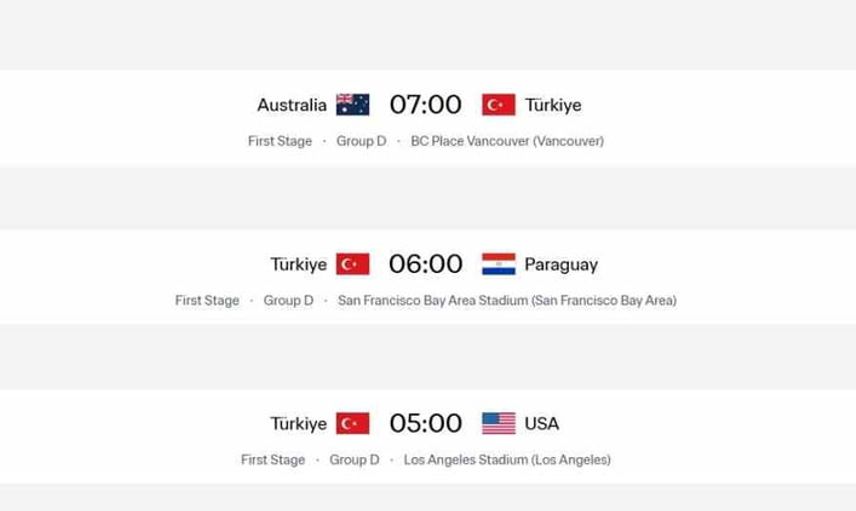Image resolution: width=856 pixels, height=511 pixels.
Task: Select the Türkiye vs USA fixture
Action: pyautogui.click(x=426, y=424)
